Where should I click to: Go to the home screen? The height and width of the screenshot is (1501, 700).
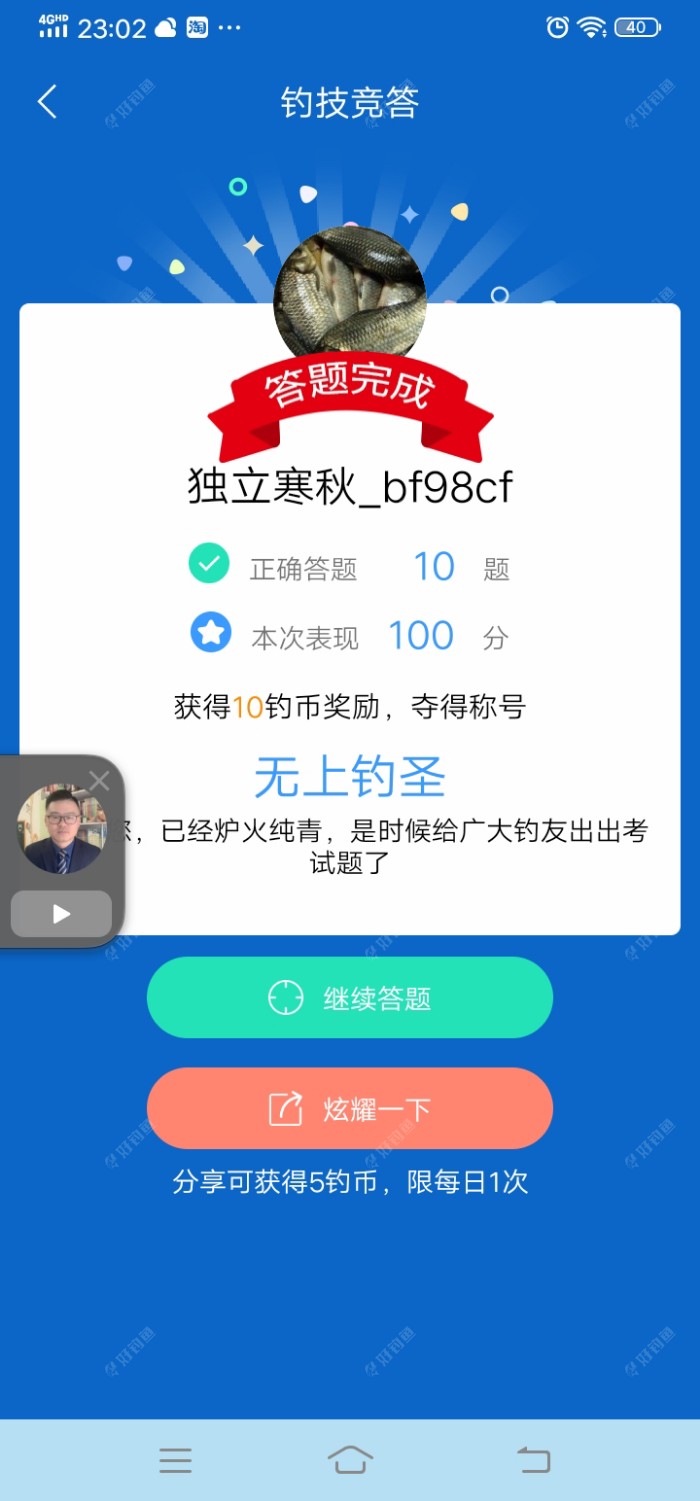tap(350, 1461)
